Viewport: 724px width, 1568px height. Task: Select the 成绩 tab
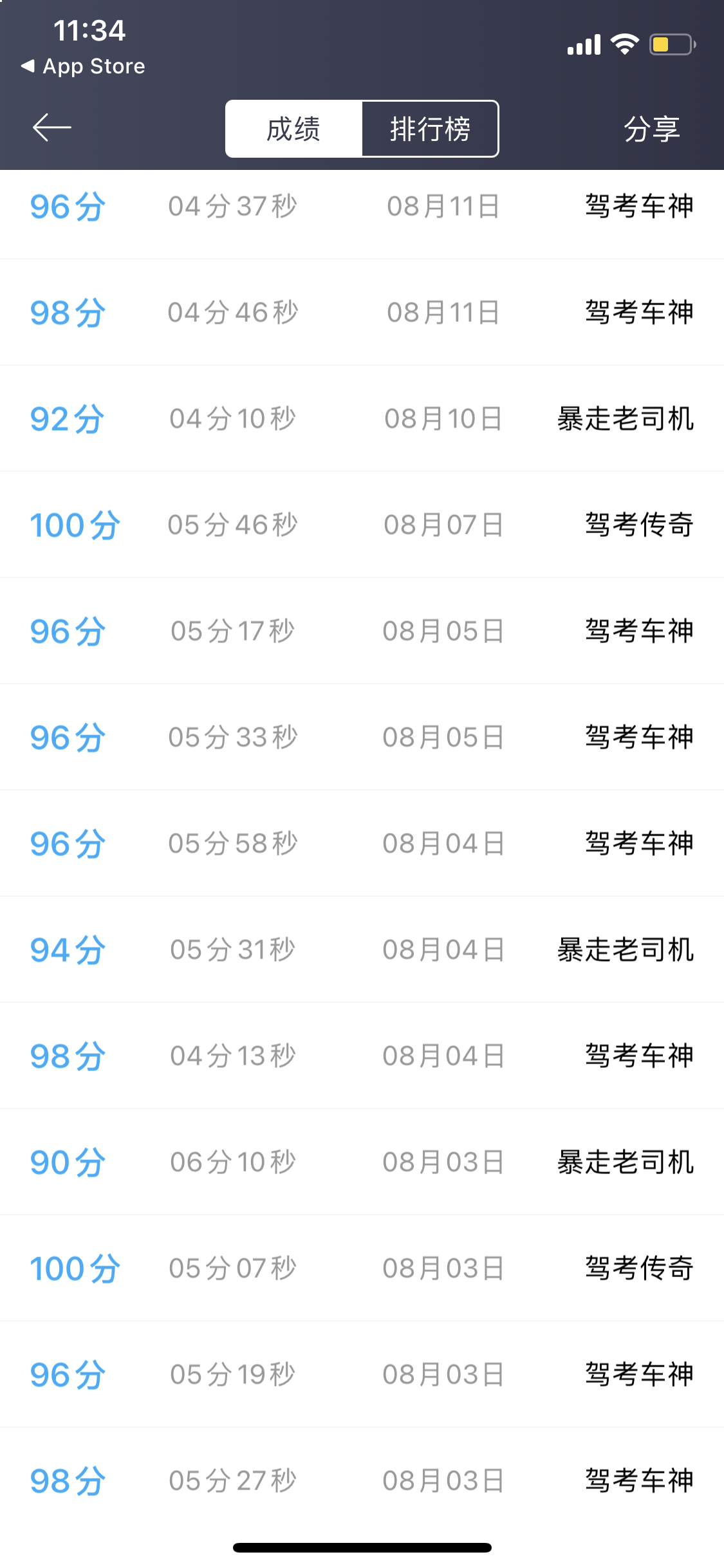(x=294, y=129)
